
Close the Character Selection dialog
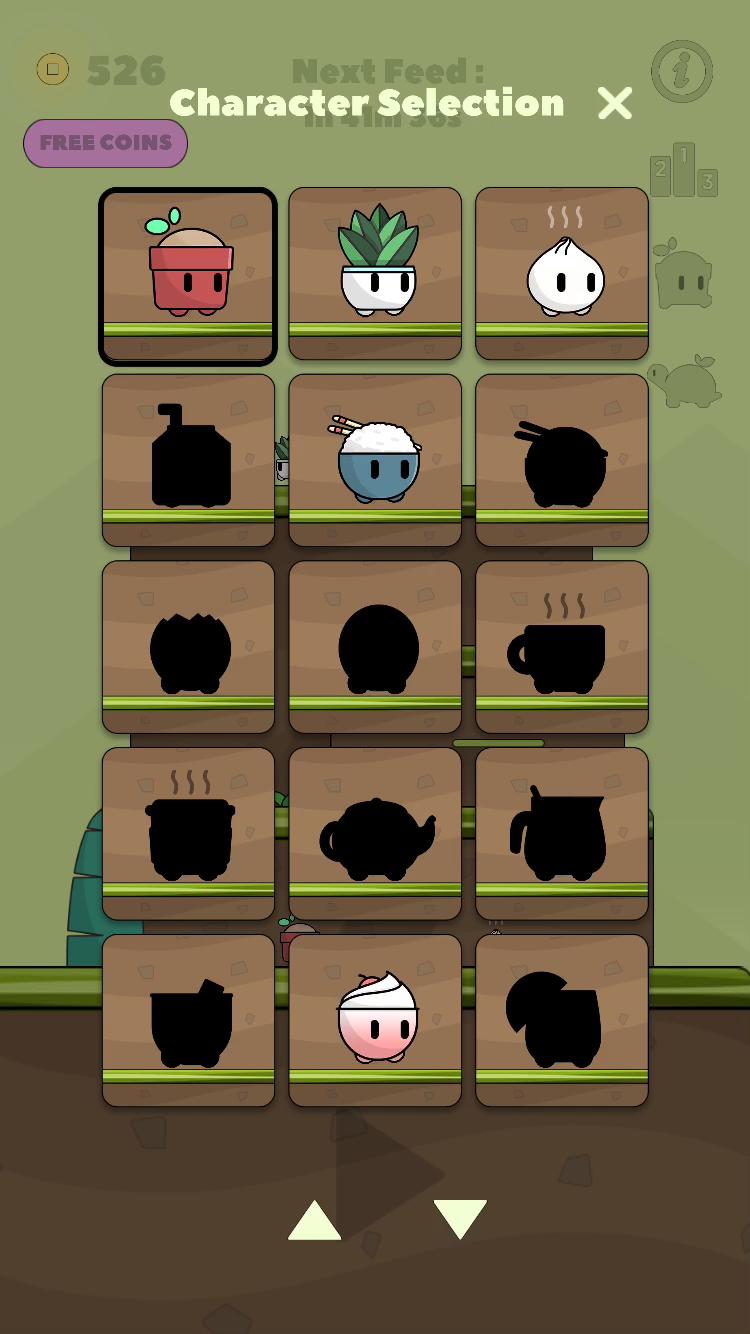(614, 103)
